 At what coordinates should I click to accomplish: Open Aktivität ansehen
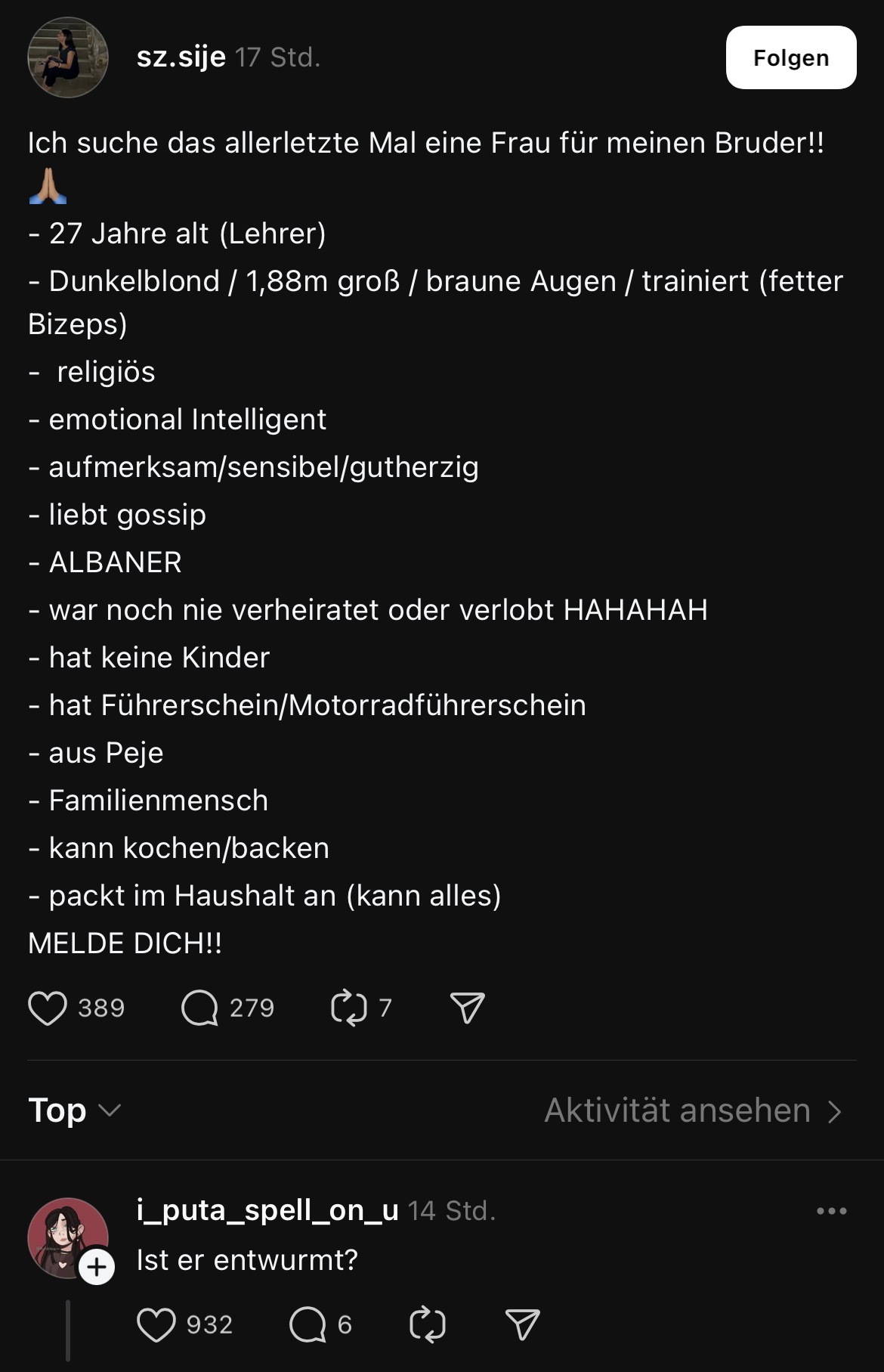pyautogui.click(x=692, y=1110)
